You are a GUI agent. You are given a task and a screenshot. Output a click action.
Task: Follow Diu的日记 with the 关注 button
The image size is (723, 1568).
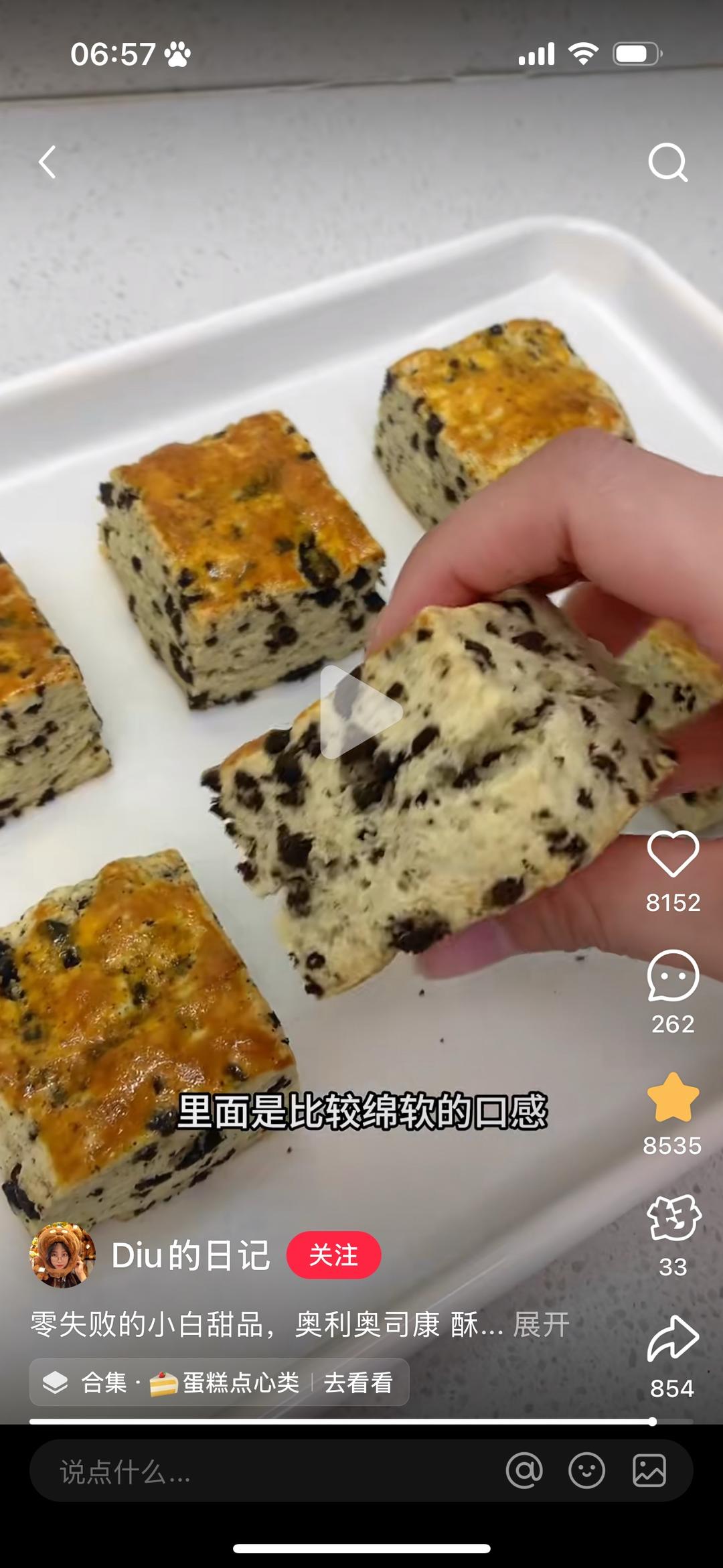point(333,1255)
